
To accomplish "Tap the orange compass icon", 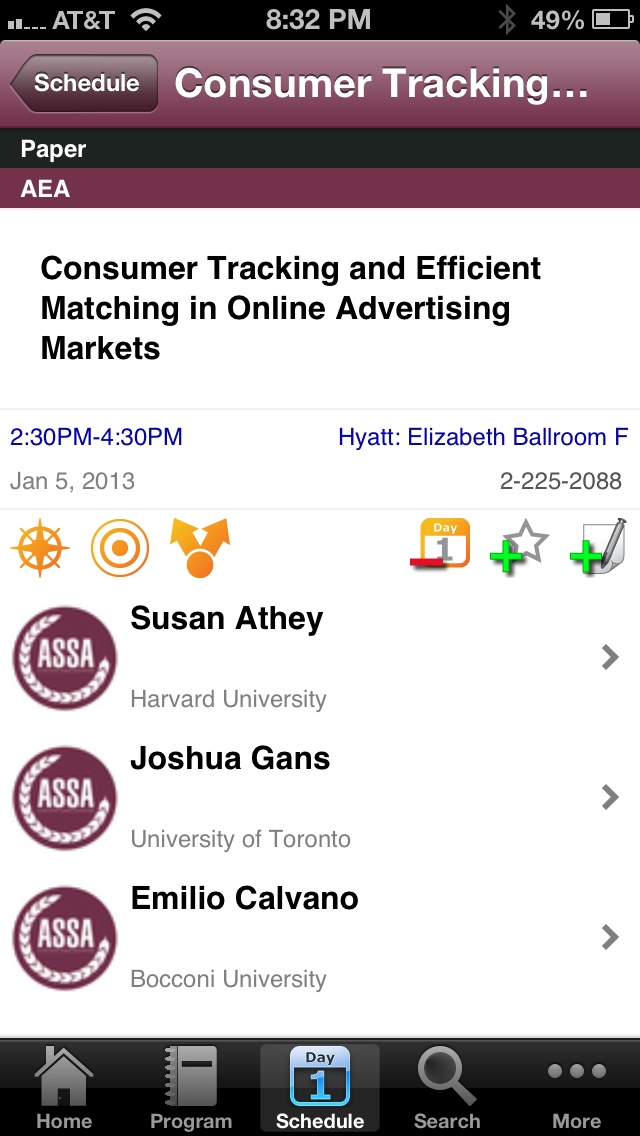I will pos(40,548).
